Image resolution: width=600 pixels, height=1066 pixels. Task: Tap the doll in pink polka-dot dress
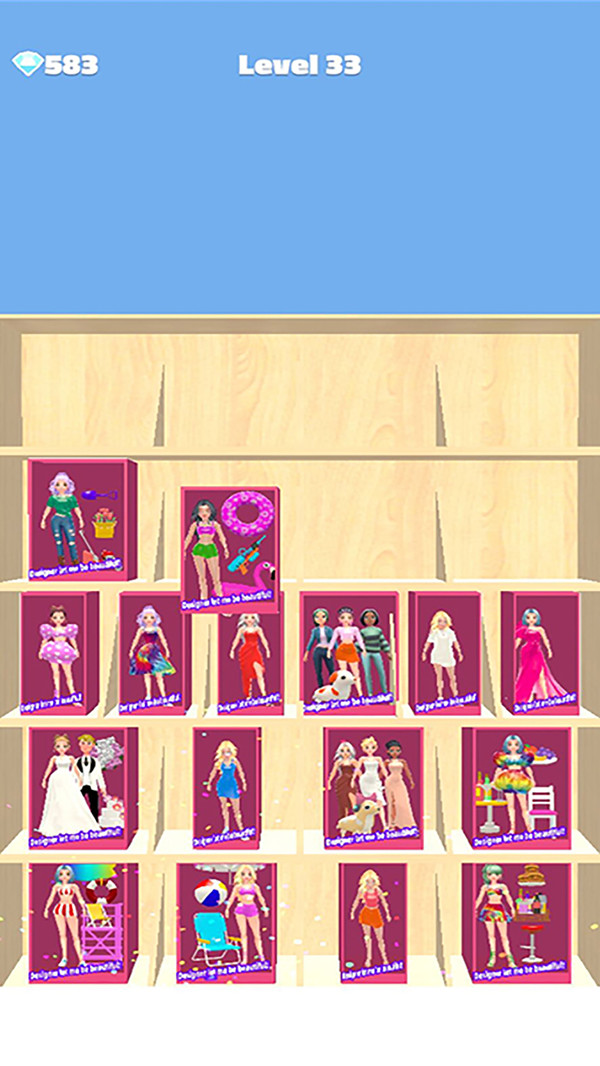(57, 652)
